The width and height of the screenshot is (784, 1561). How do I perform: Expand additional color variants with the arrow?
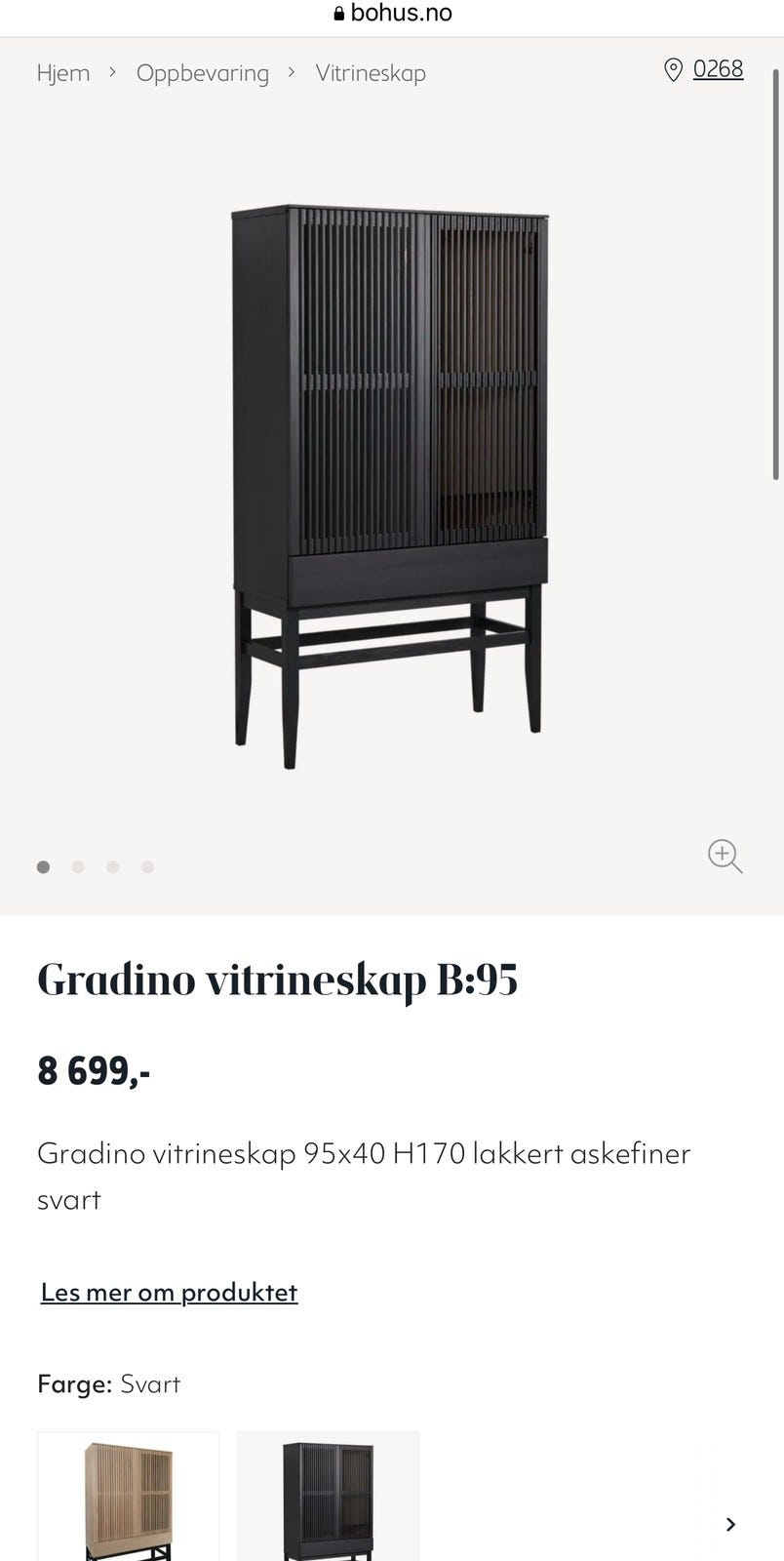pyautogui.click(x=729, y=1524)
